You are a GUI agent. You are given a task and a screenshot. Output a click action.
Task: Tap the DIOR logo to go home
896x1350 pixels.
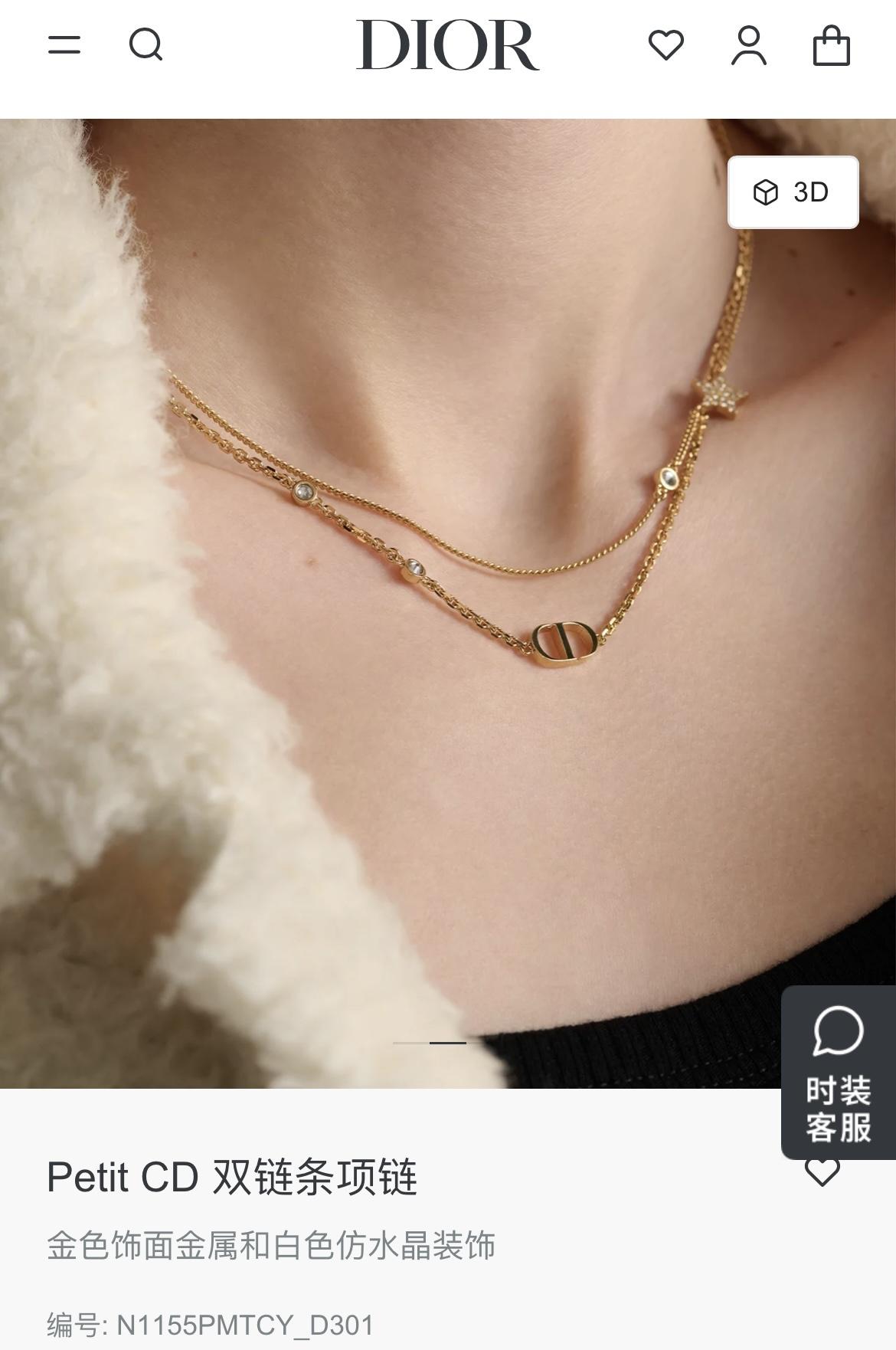(x=447, y=45)
